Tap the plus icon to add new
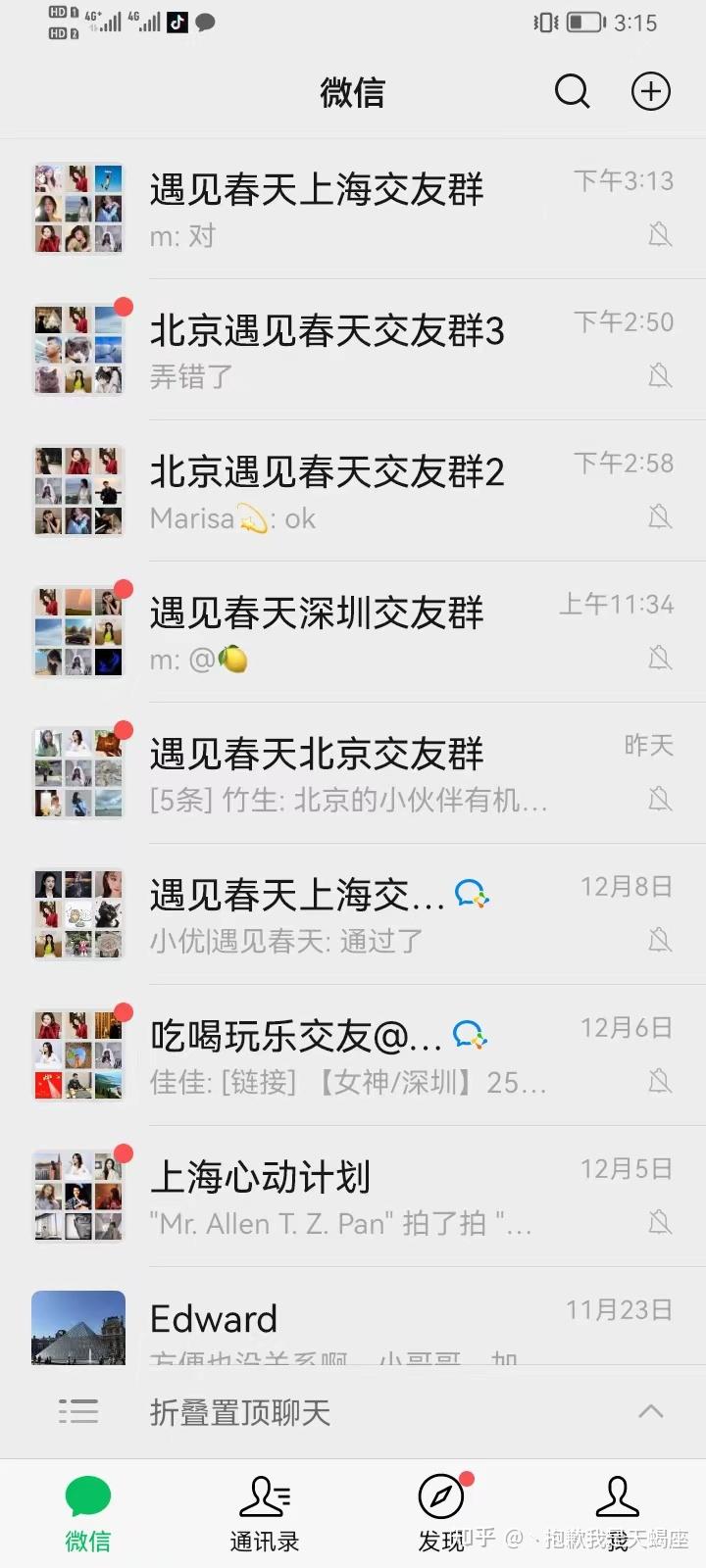Screen dimensions: 706x1568 (x=650, y=92)
